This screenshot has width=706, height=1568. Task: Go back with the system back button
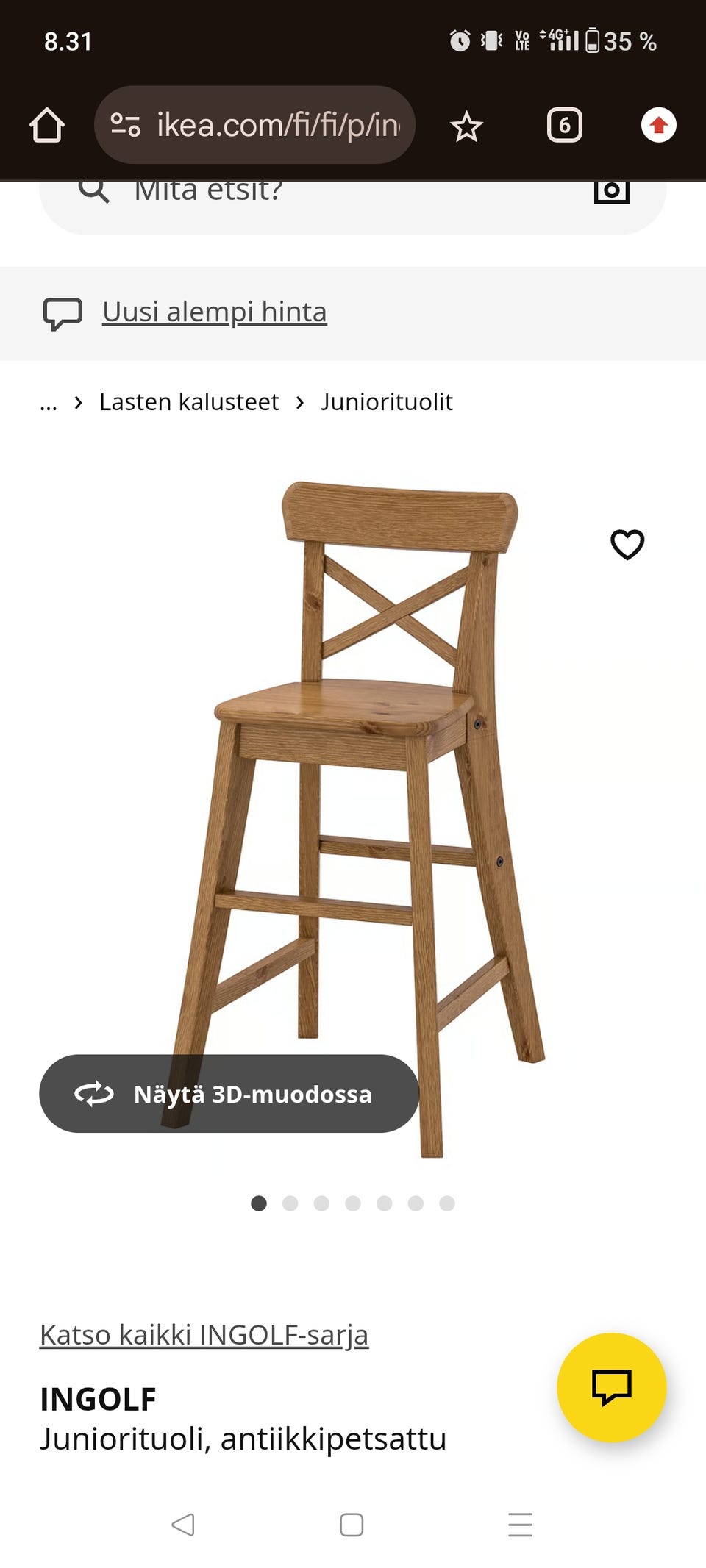(183, 1525)
